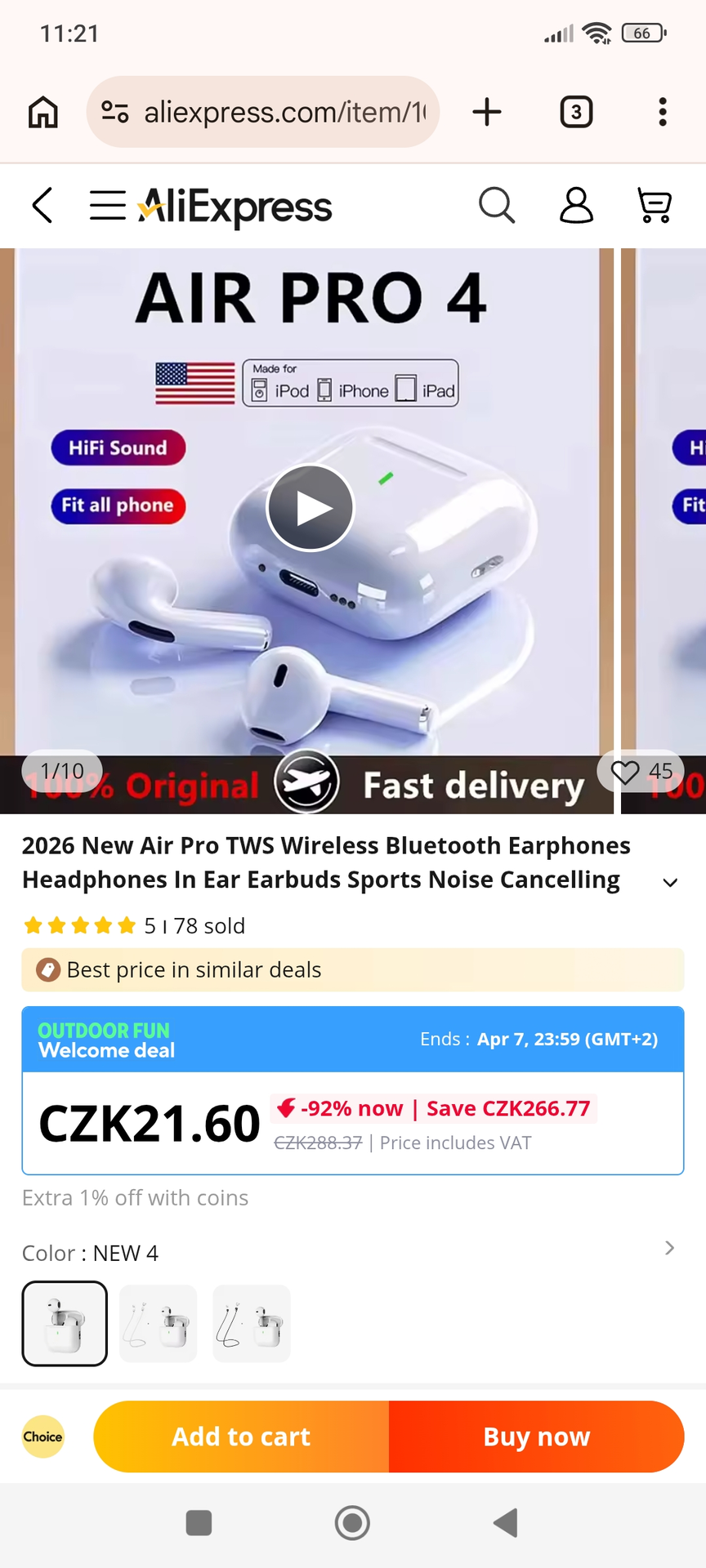Go to the browser home page
The height and width of the screenshot is (1568, 706).
pyautogui.click(x=43, y=112)
